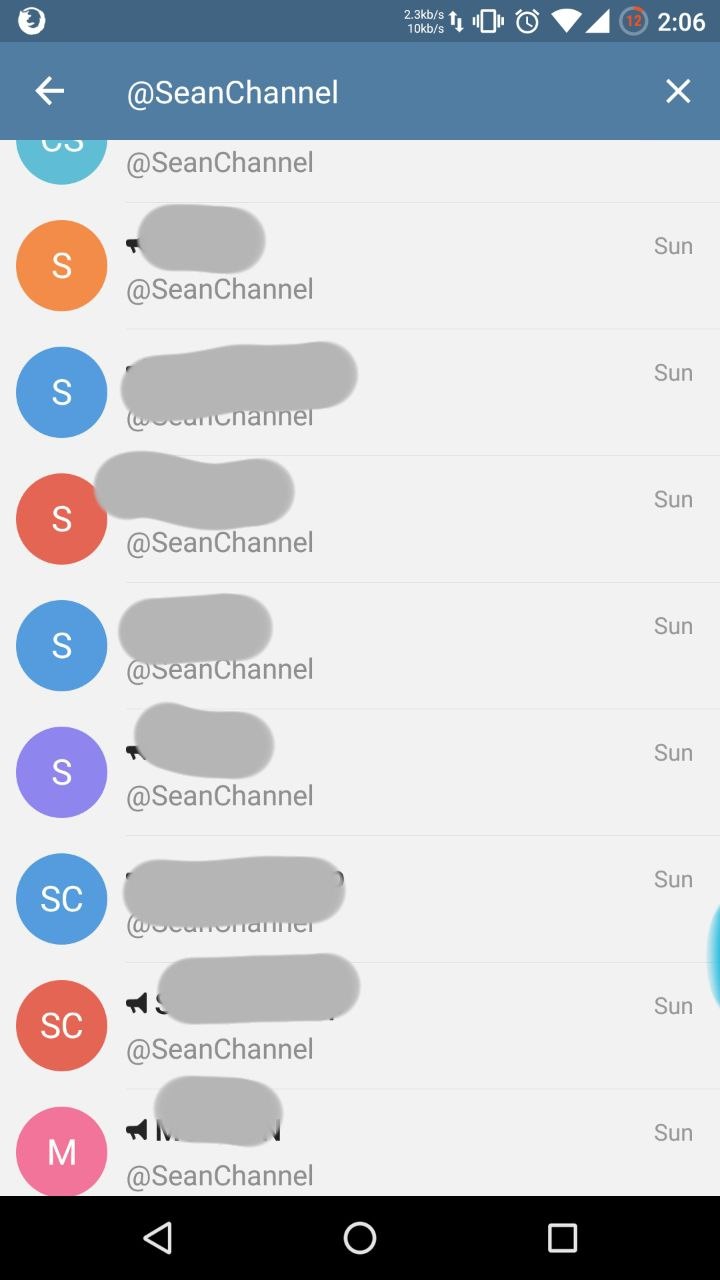Screen dimensions: 720x1280
Task: Open the result with the red S avatar
Action: click(360, 519)
